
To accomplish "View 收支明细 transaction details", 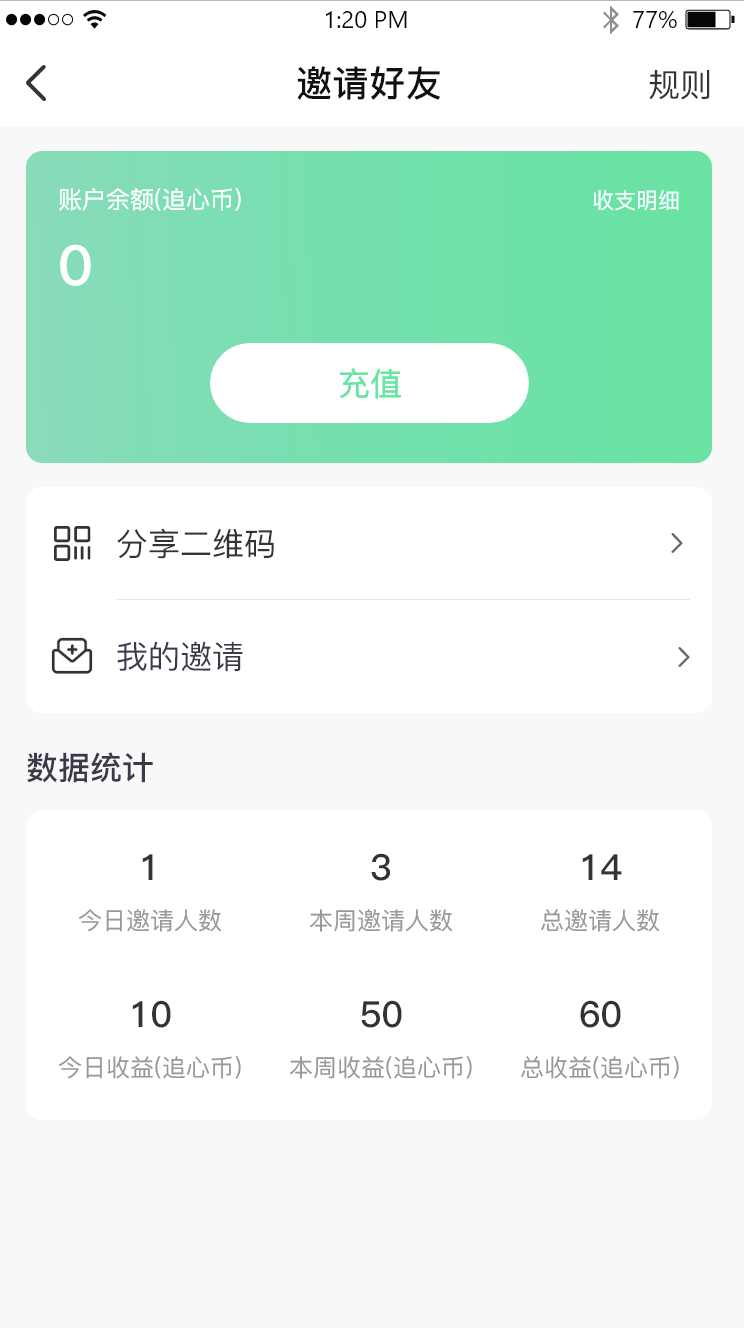I will point(636,201).
